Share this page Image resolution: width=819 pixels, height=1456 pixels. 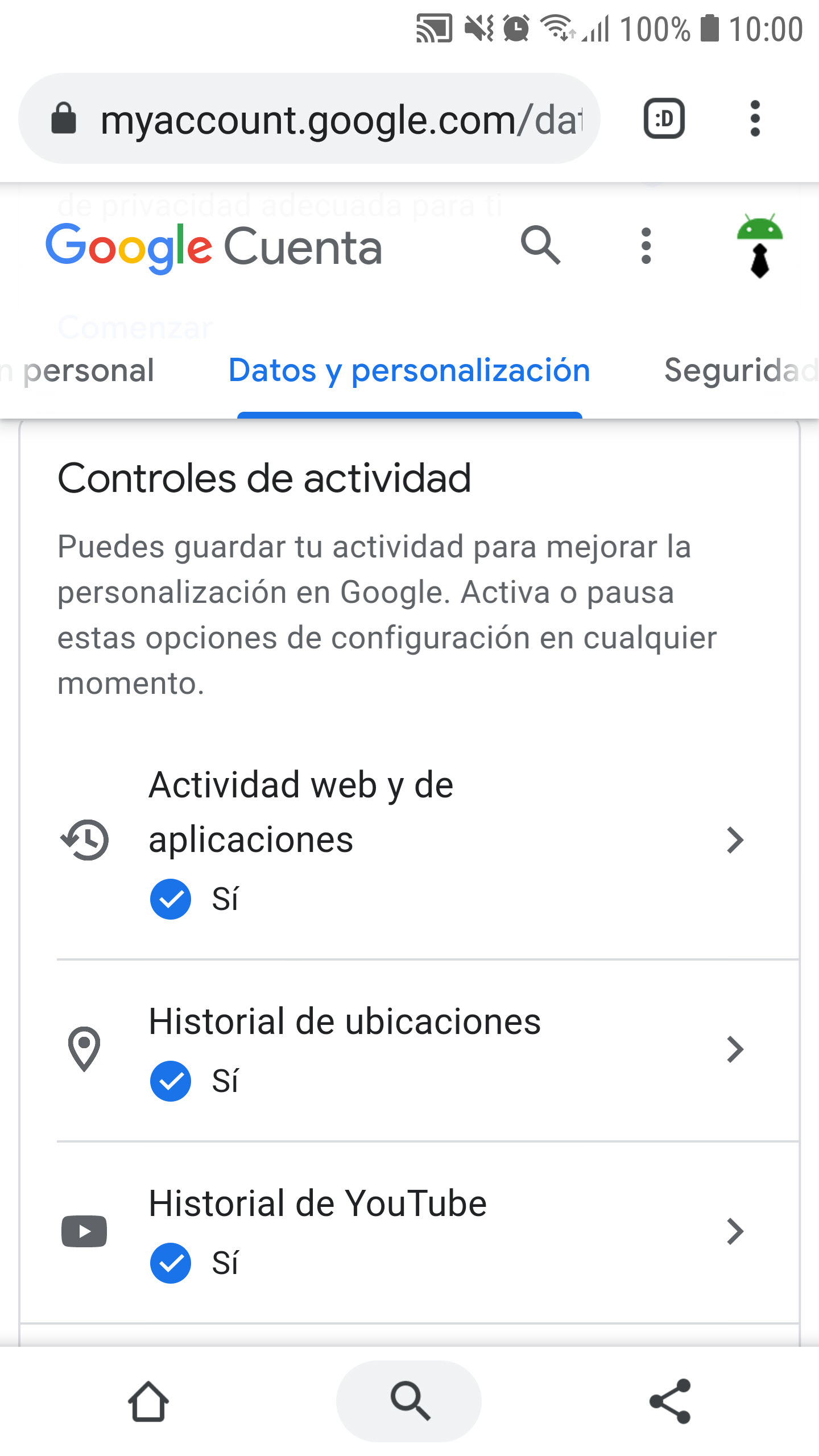click(x=669, y=1401)
